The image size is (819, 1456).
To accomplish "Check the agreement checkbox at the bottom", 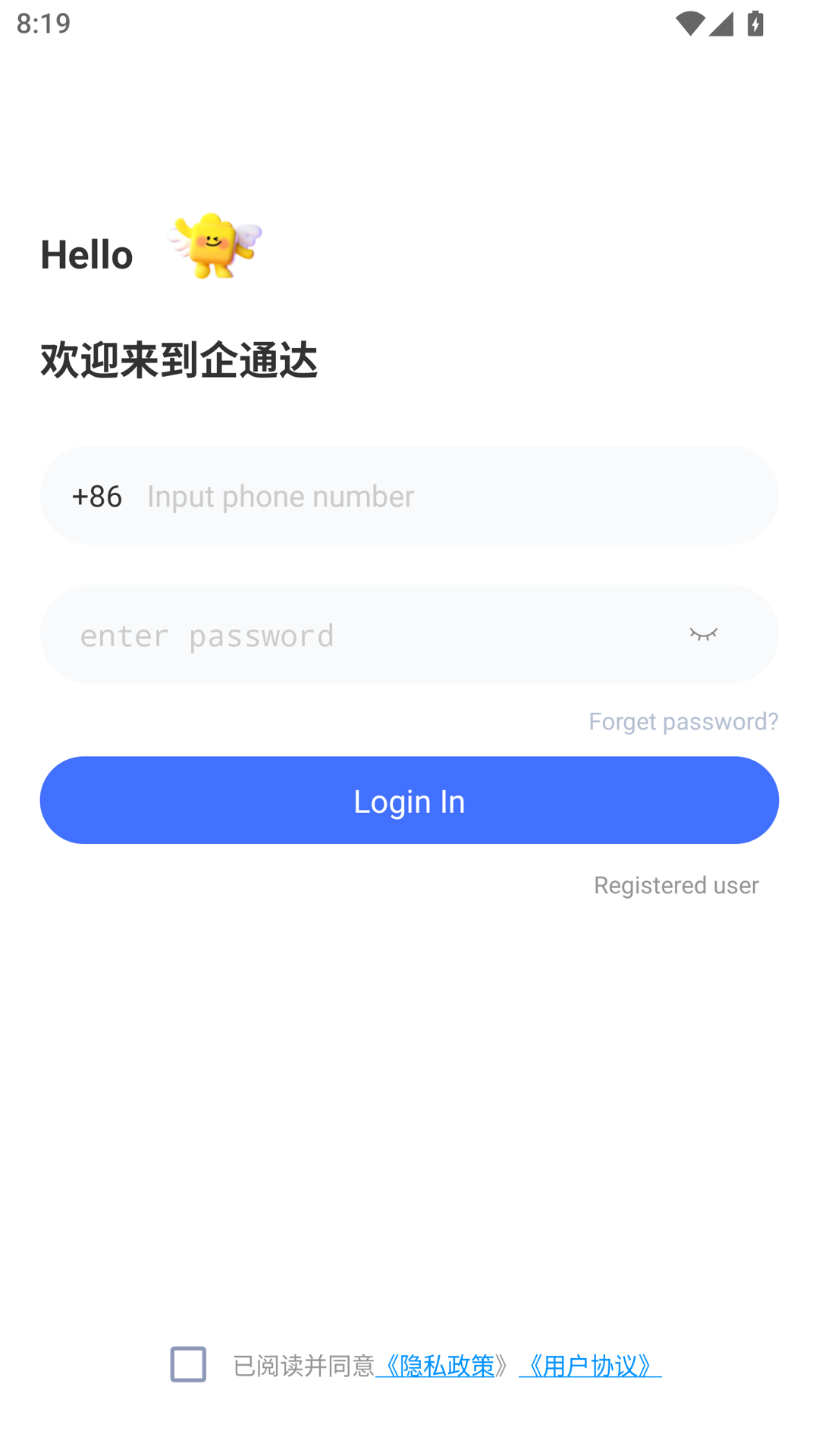I will tap(188, 1365).
